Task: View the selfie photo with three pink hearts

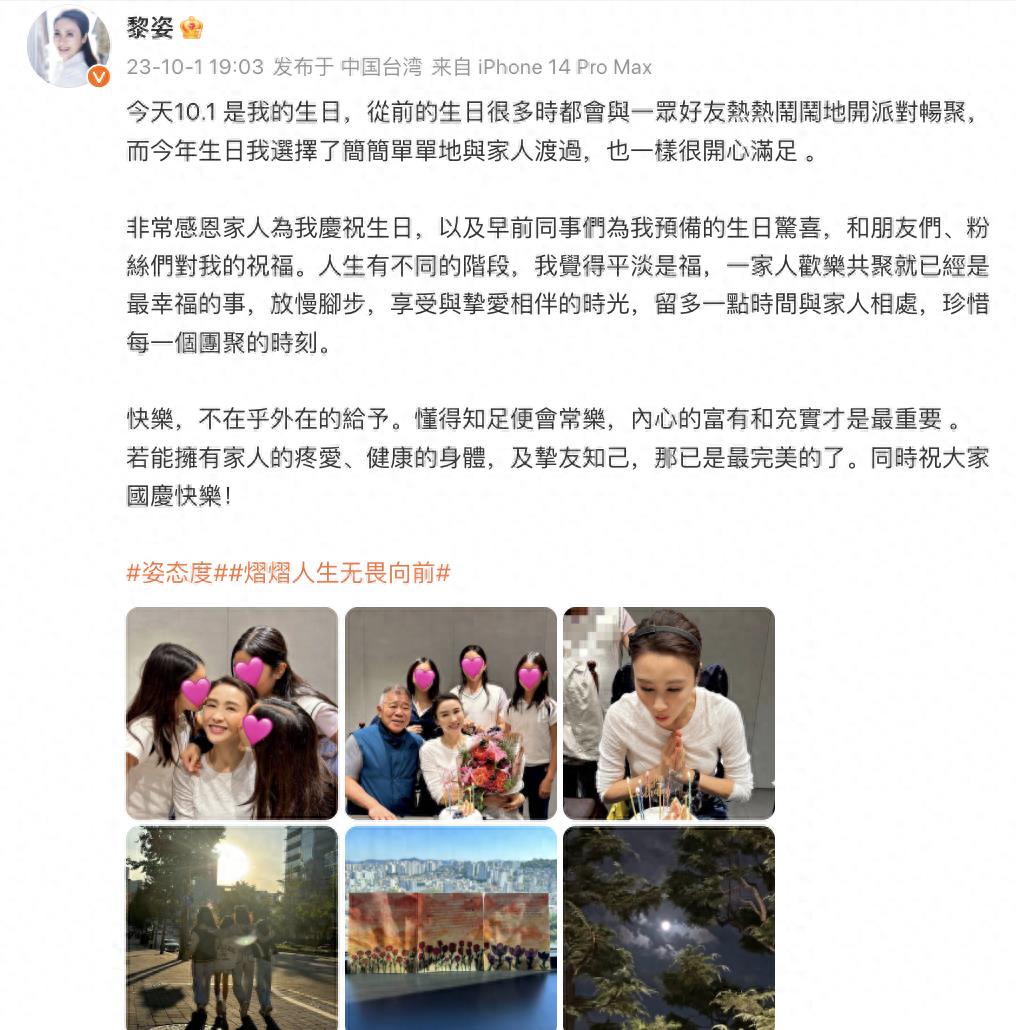Action: (x=232, y=713)
